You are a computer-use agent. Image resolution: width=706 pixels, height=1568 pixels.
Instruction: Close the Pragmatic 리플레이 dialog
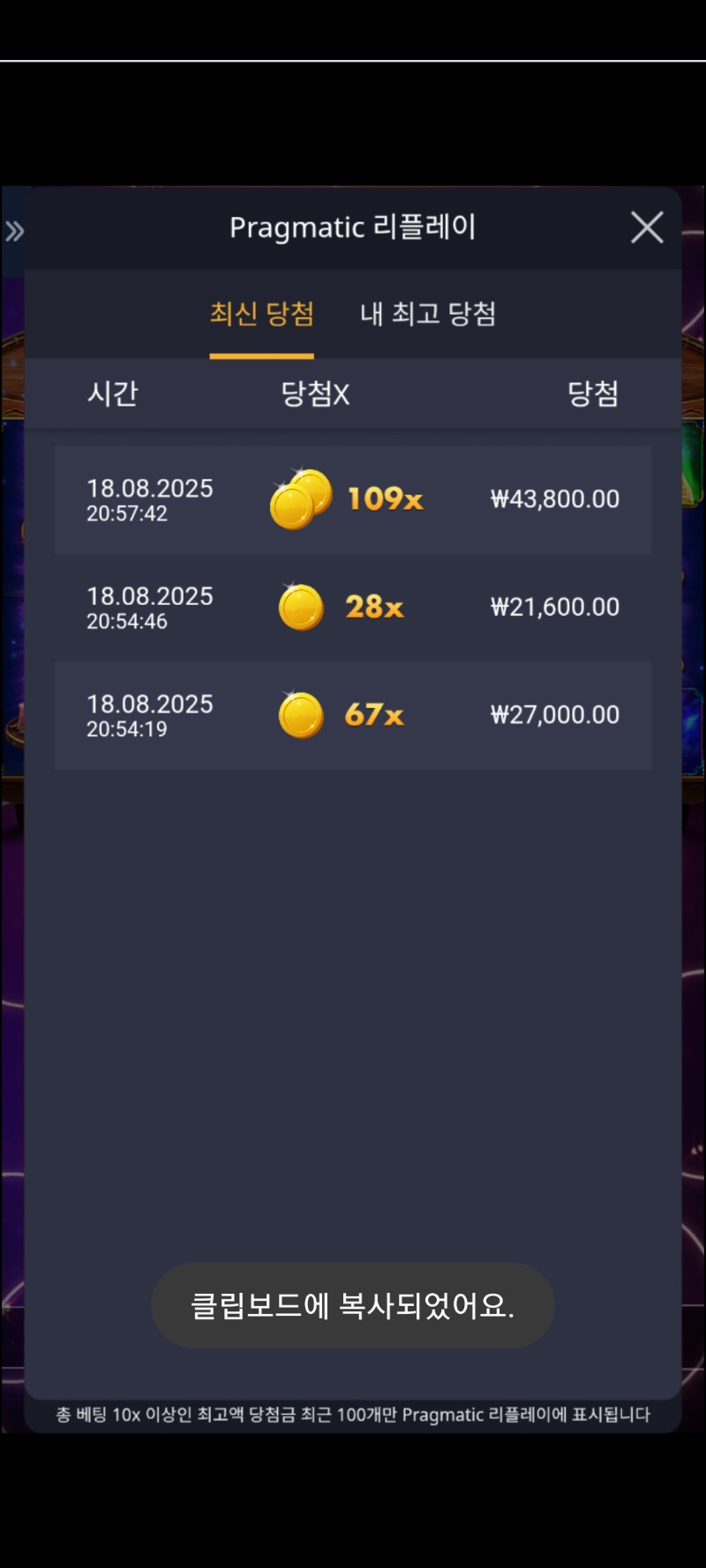tap(647, 228)
